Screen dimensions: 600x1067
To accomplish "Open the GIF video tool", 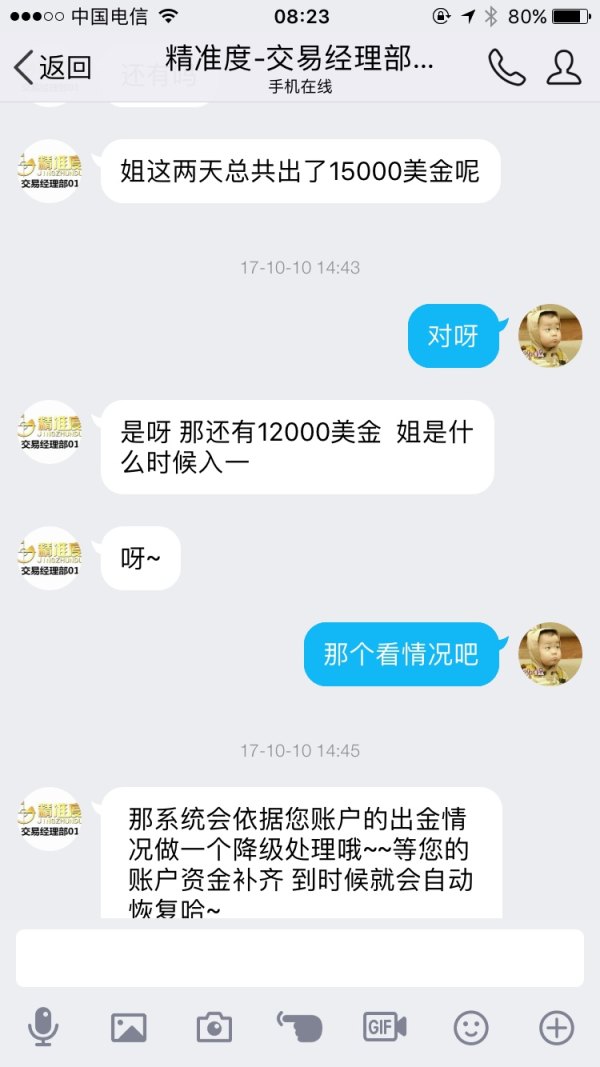I will pyautogui.click(x=385, y=1027).
